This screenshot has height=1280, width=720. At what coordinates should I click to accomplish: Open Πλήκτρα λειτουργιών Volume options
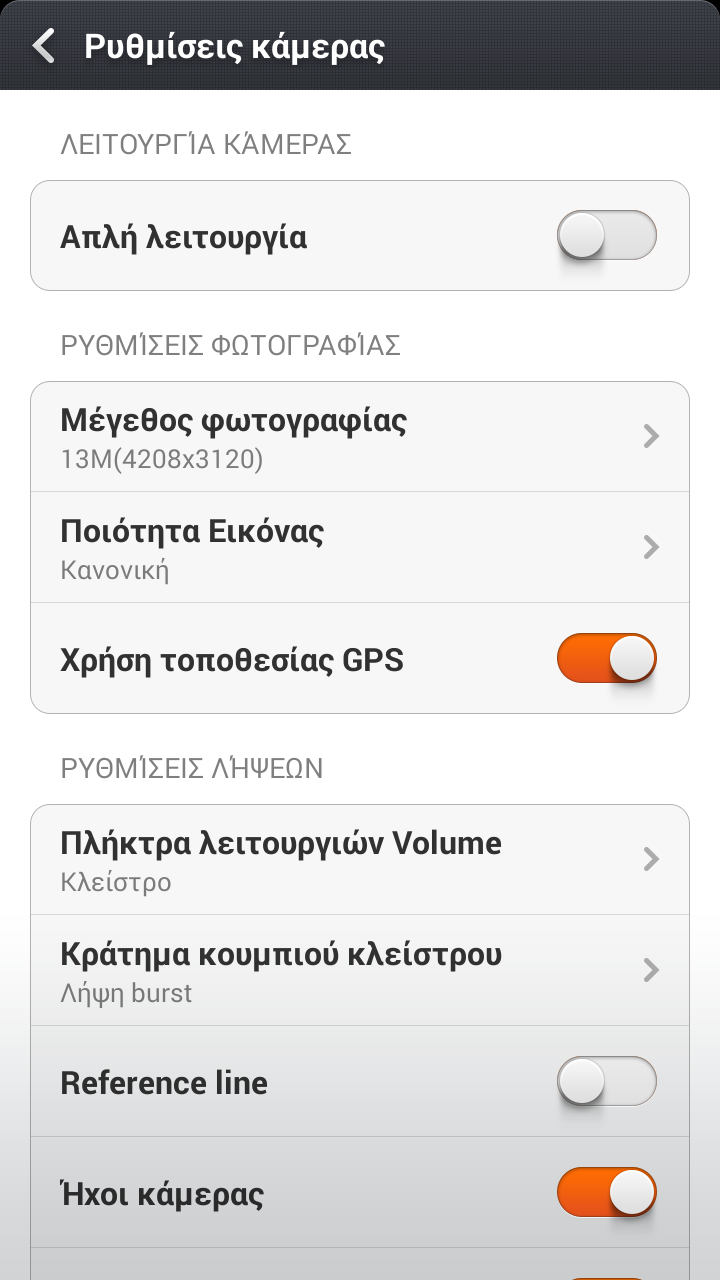360,859
